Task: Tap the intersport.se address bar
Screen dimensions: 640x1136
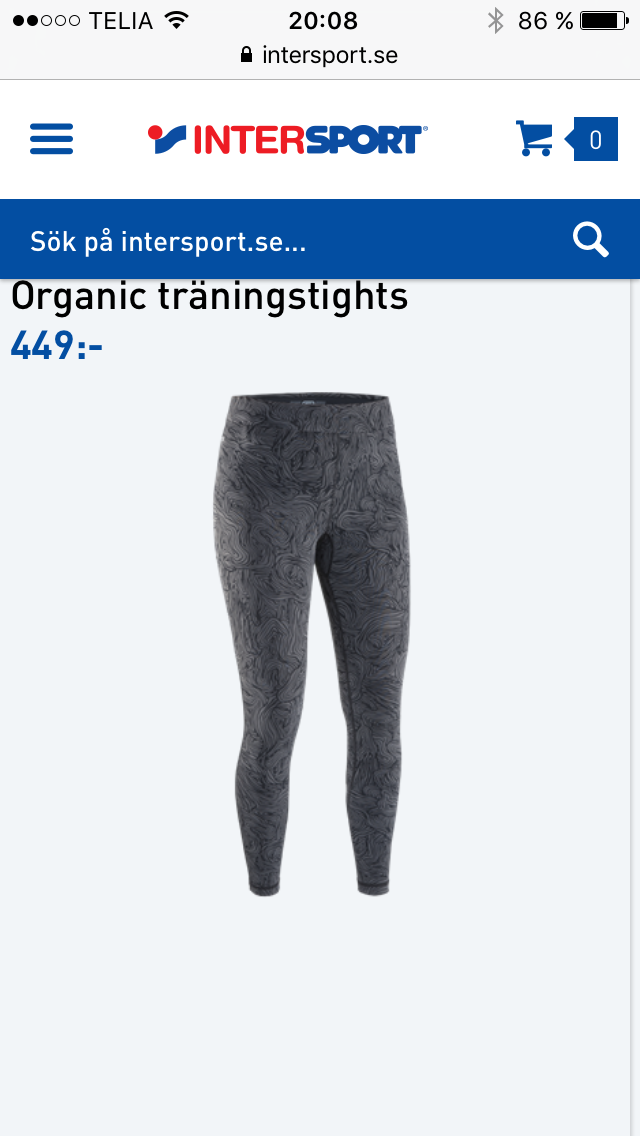Action: pos(320,55)
